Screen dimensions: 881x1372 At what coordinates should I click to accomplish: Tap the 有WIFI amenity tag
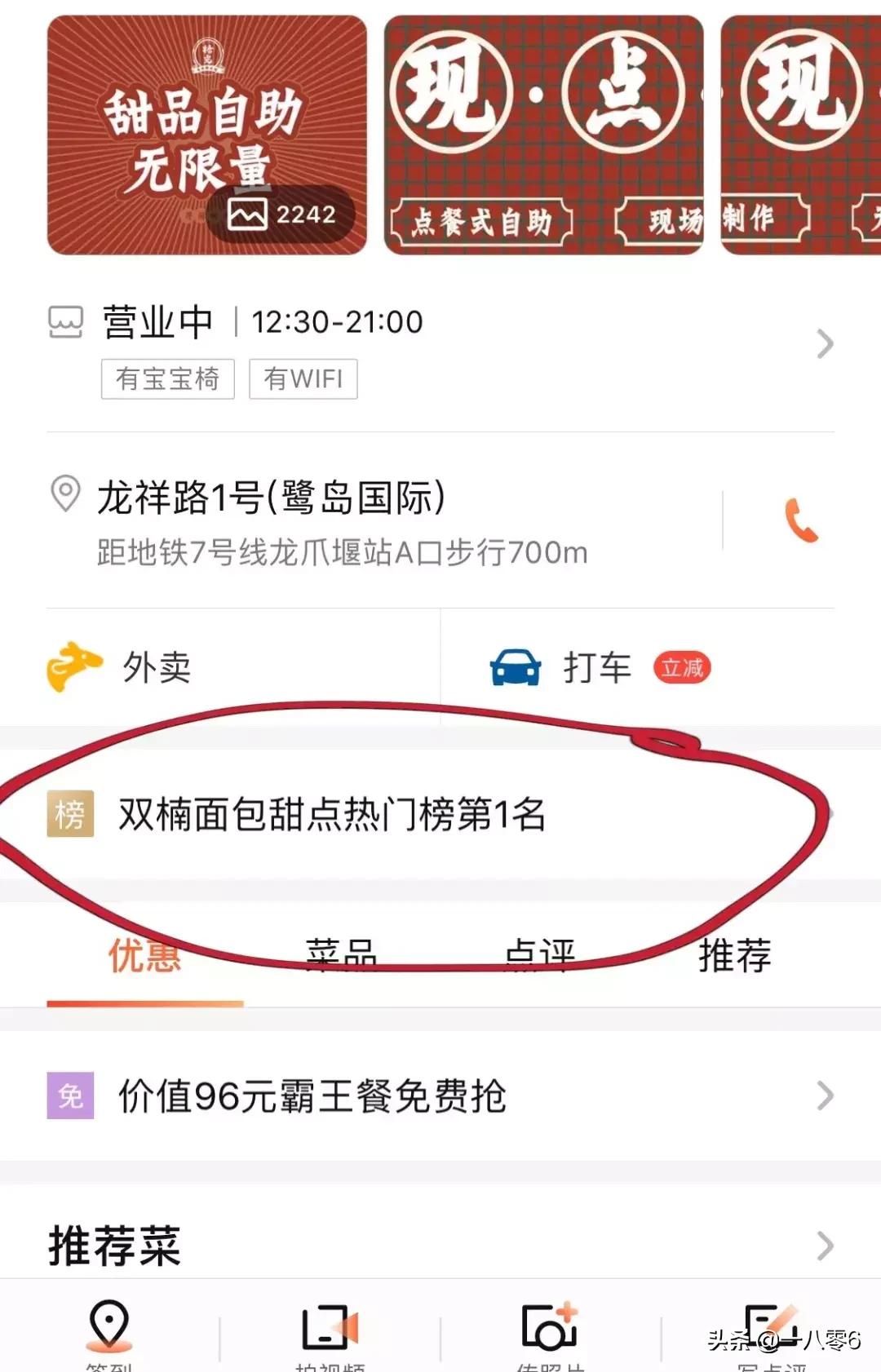pos(304,378)
